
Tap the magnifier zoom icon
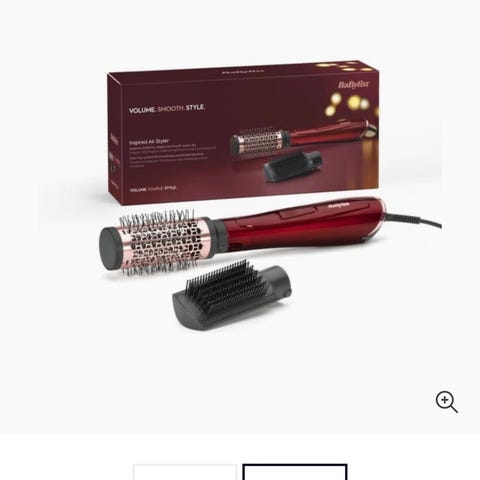click(447, 402)
